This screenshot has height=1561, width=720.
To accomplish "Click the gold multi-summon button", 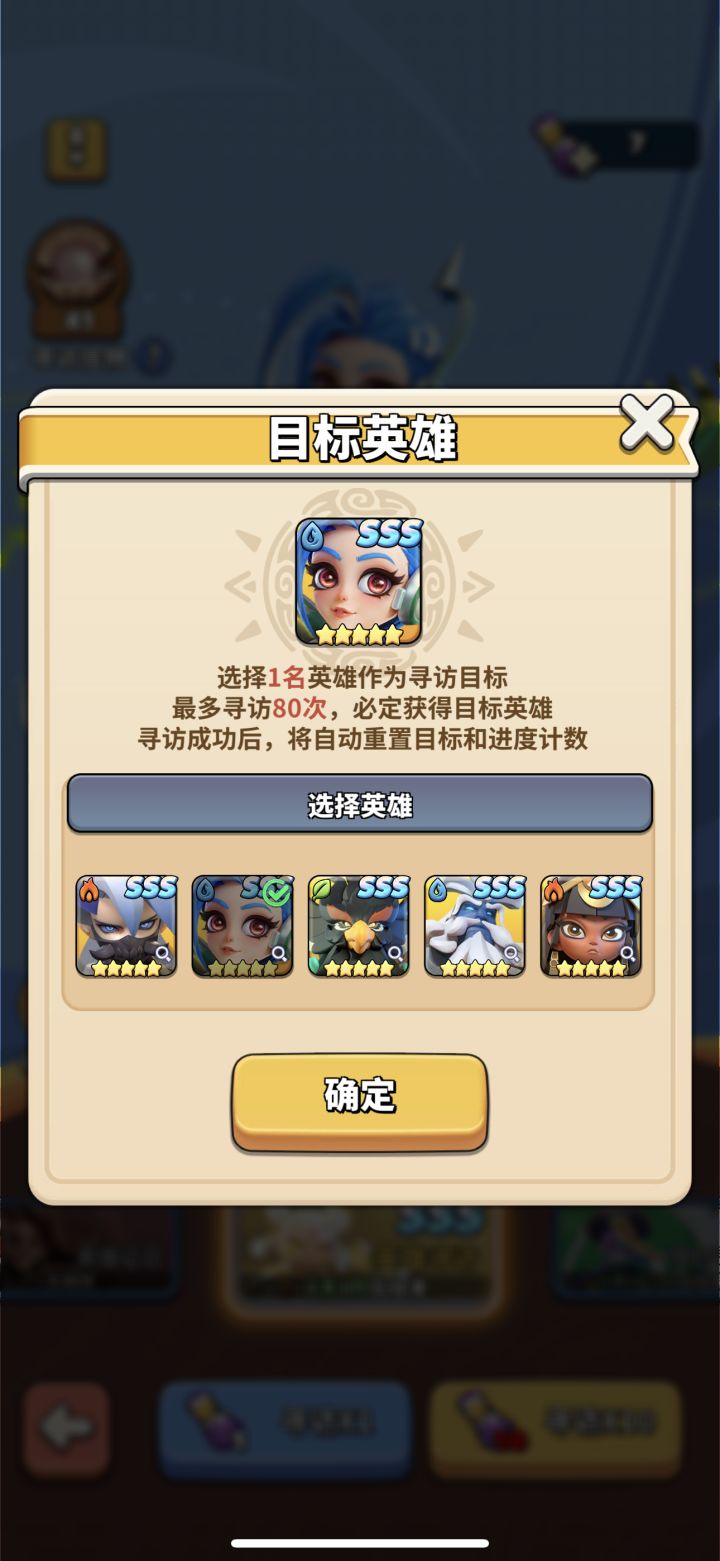I will (557, 1428).
